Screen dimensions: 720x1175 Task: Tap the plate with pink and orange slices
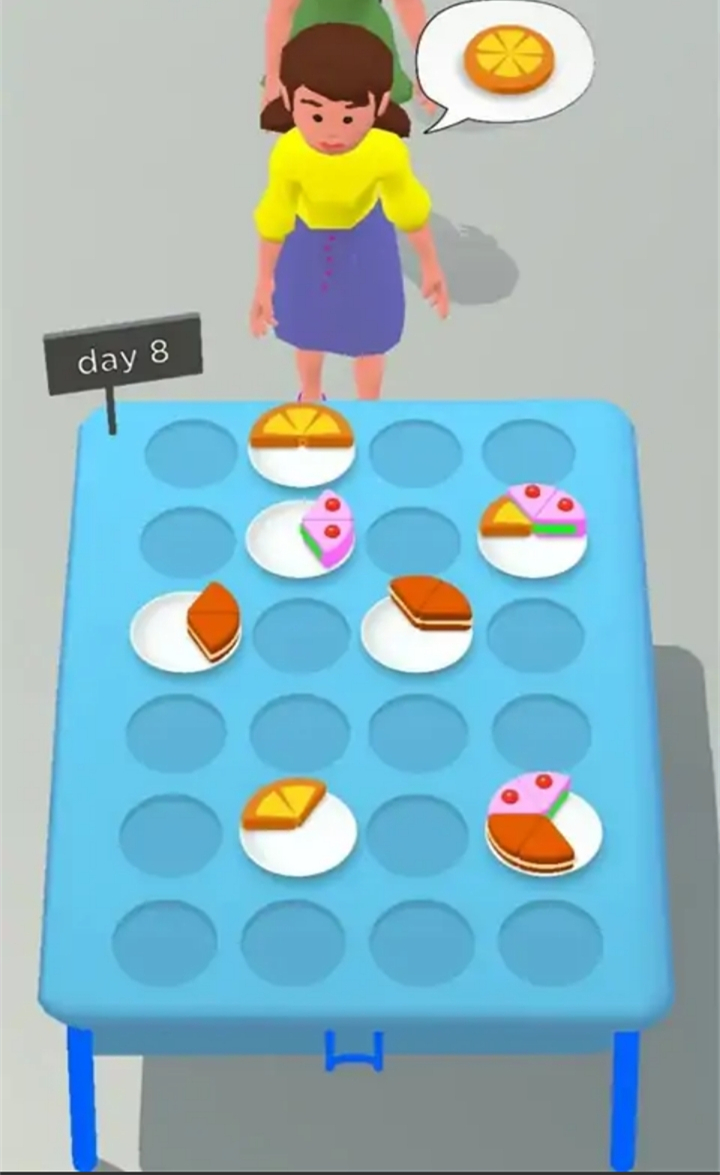[532, 531]
